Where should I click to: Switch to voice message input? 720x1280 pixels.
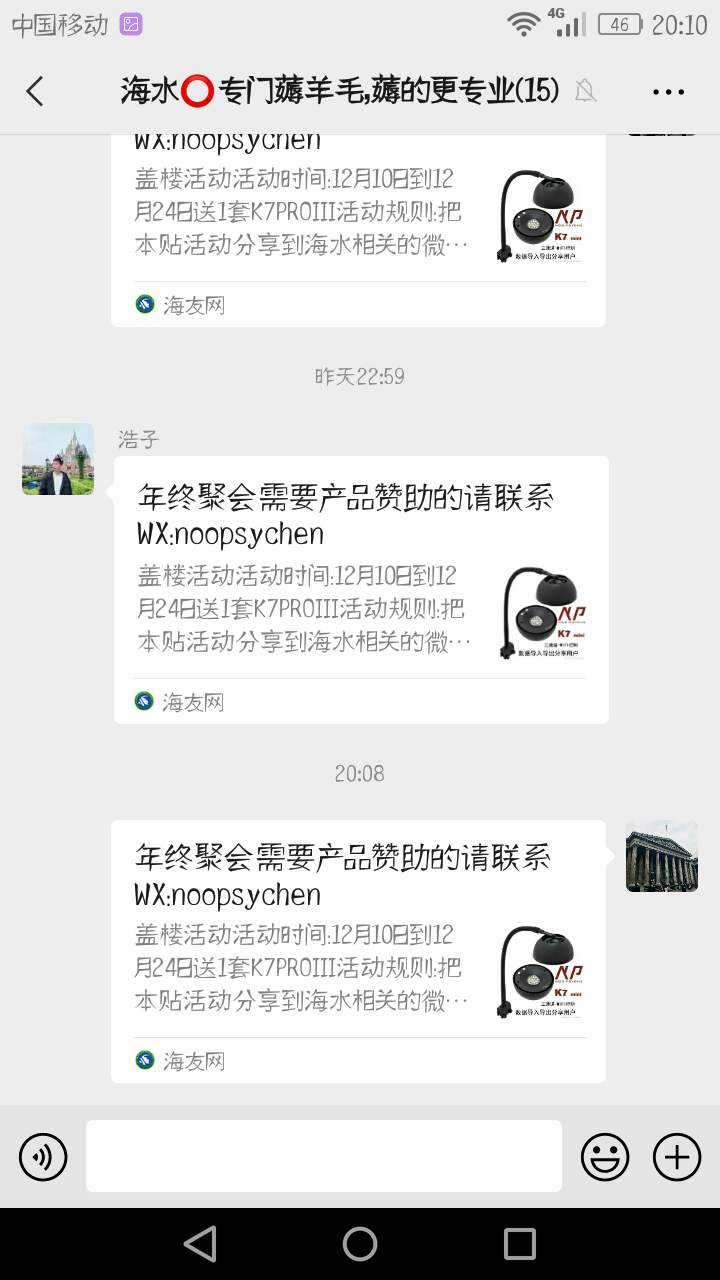[x=43, y=1158]
